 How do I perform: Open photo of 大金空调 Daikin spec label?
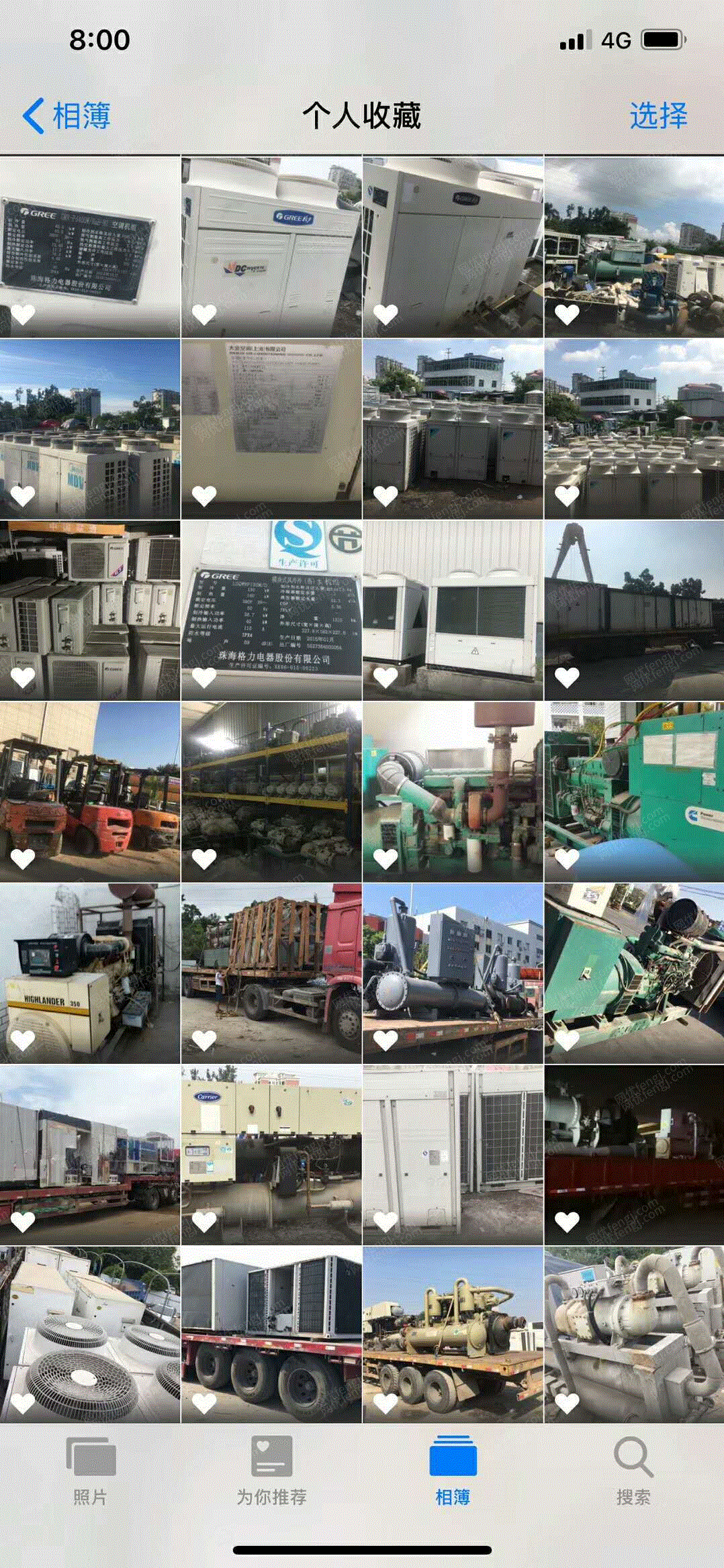coord(271,429)
